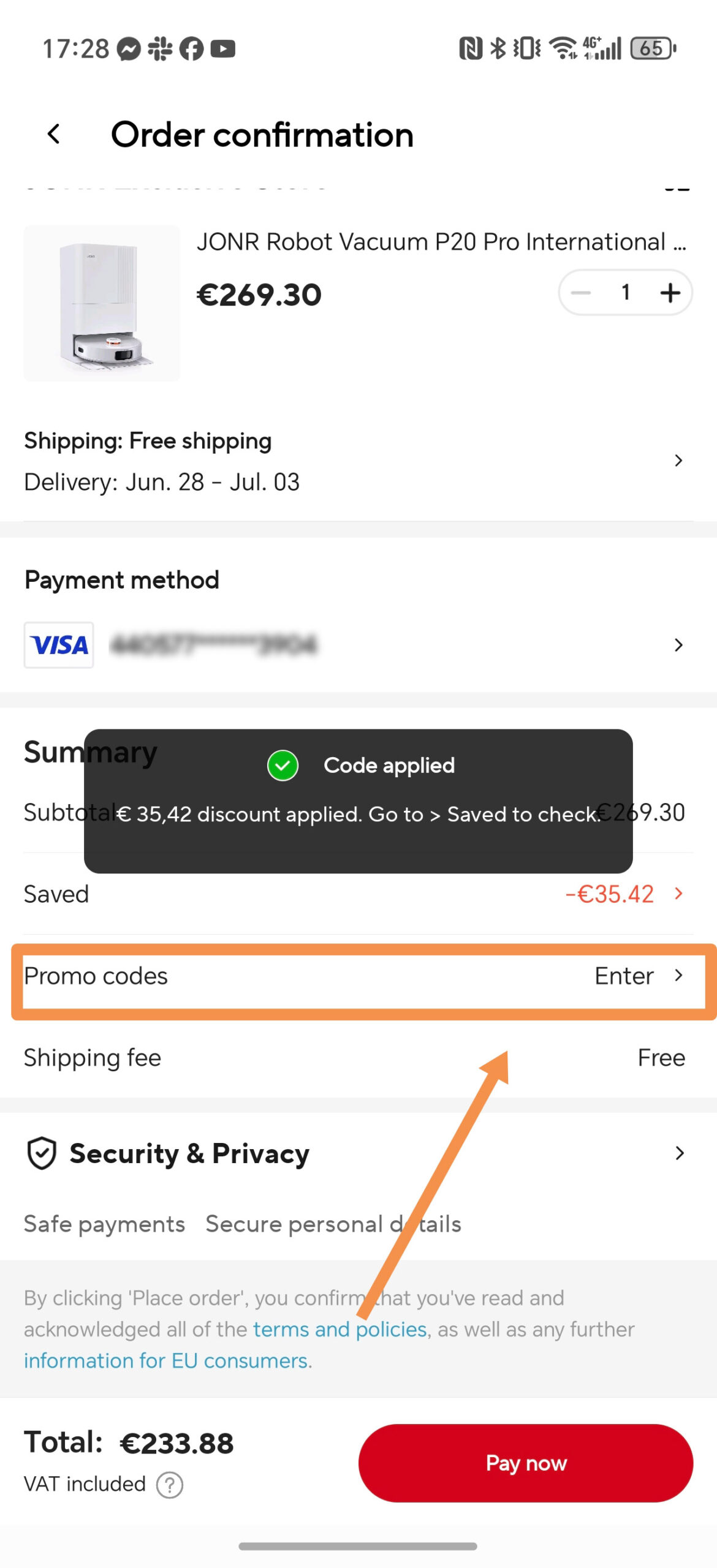
Task: Pay now for the order
Action: tap(525, 1463)
